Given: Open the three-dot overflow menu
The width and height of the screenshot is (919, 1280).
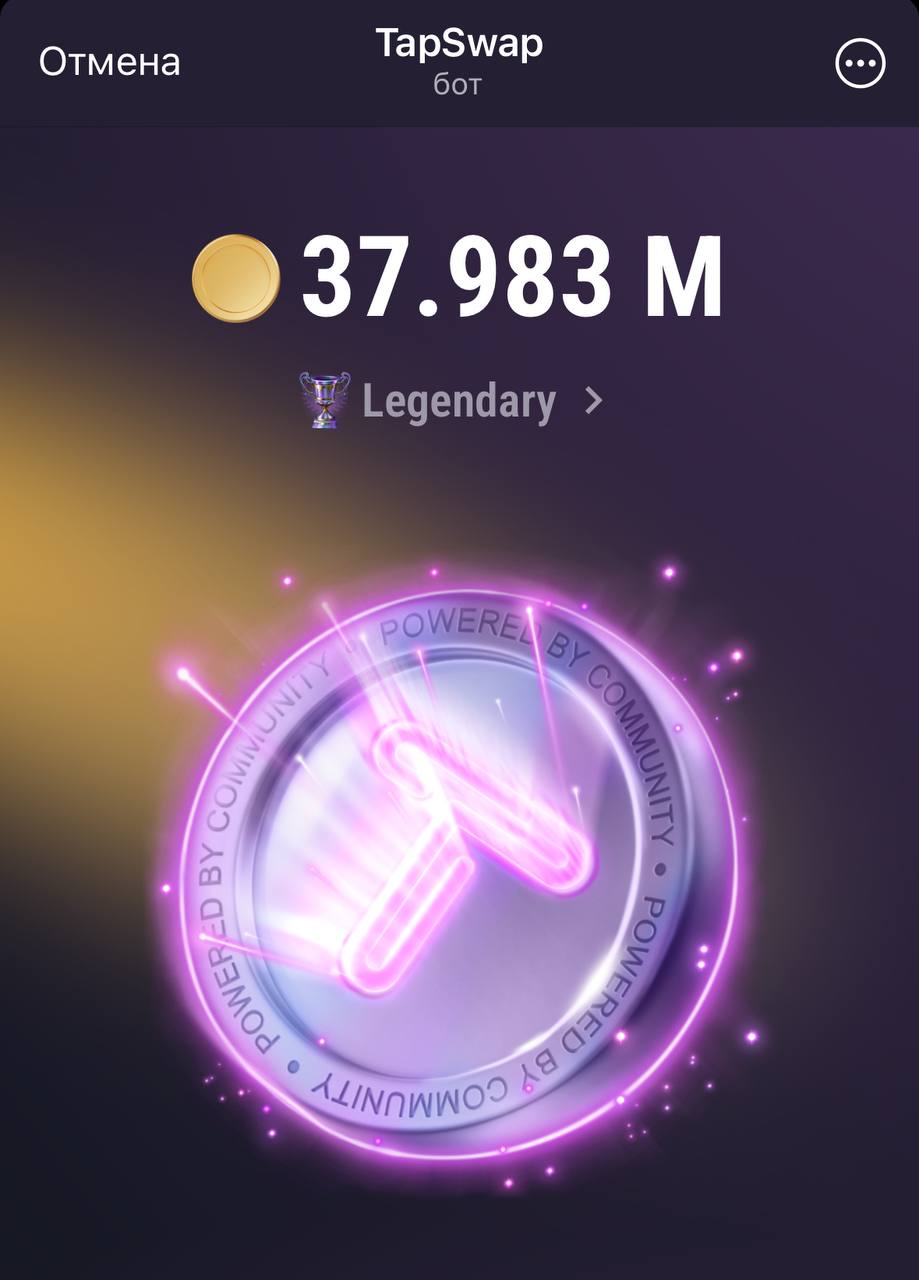Looking at the screenshot, I should (x=859, y=64).
